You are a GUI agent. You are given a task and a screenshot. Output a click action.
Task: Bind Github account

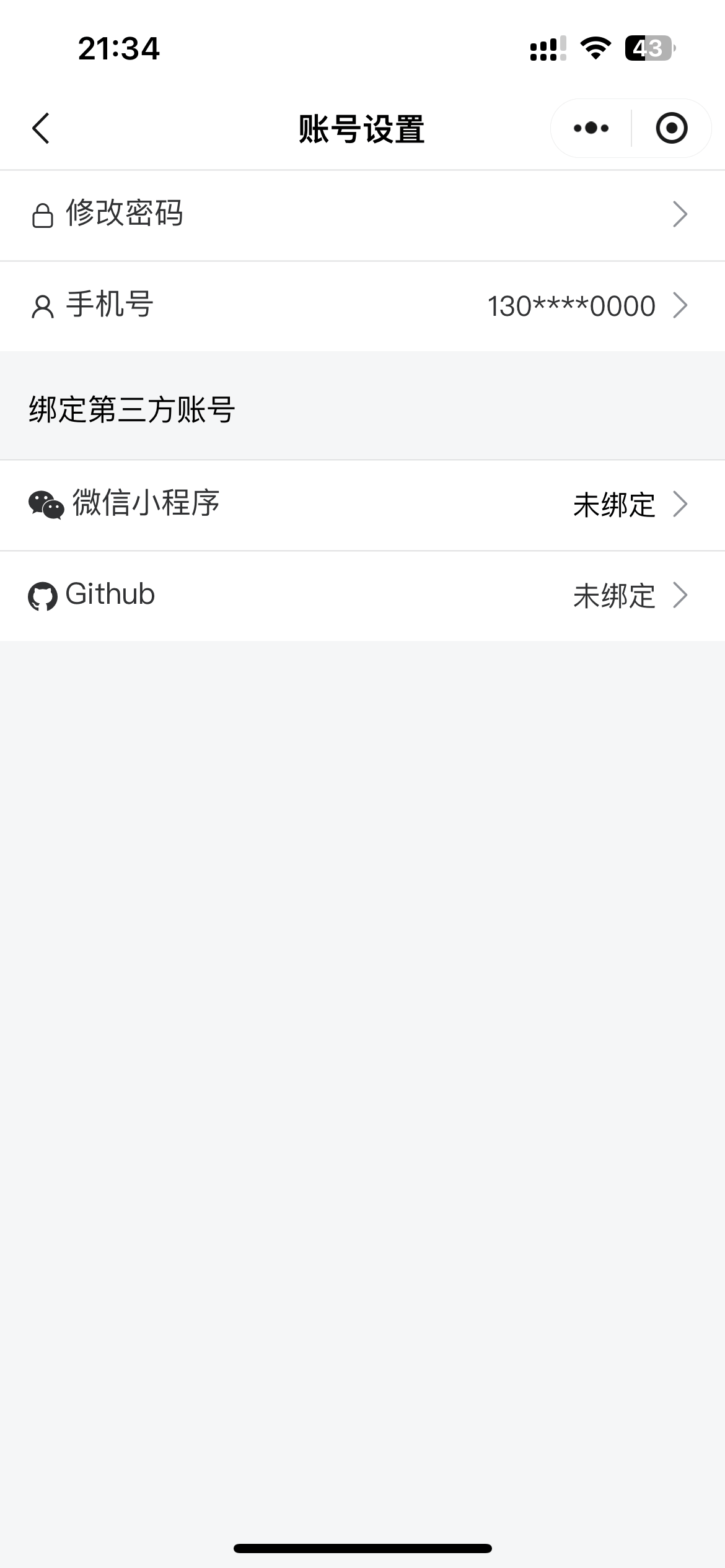(362, 595)
